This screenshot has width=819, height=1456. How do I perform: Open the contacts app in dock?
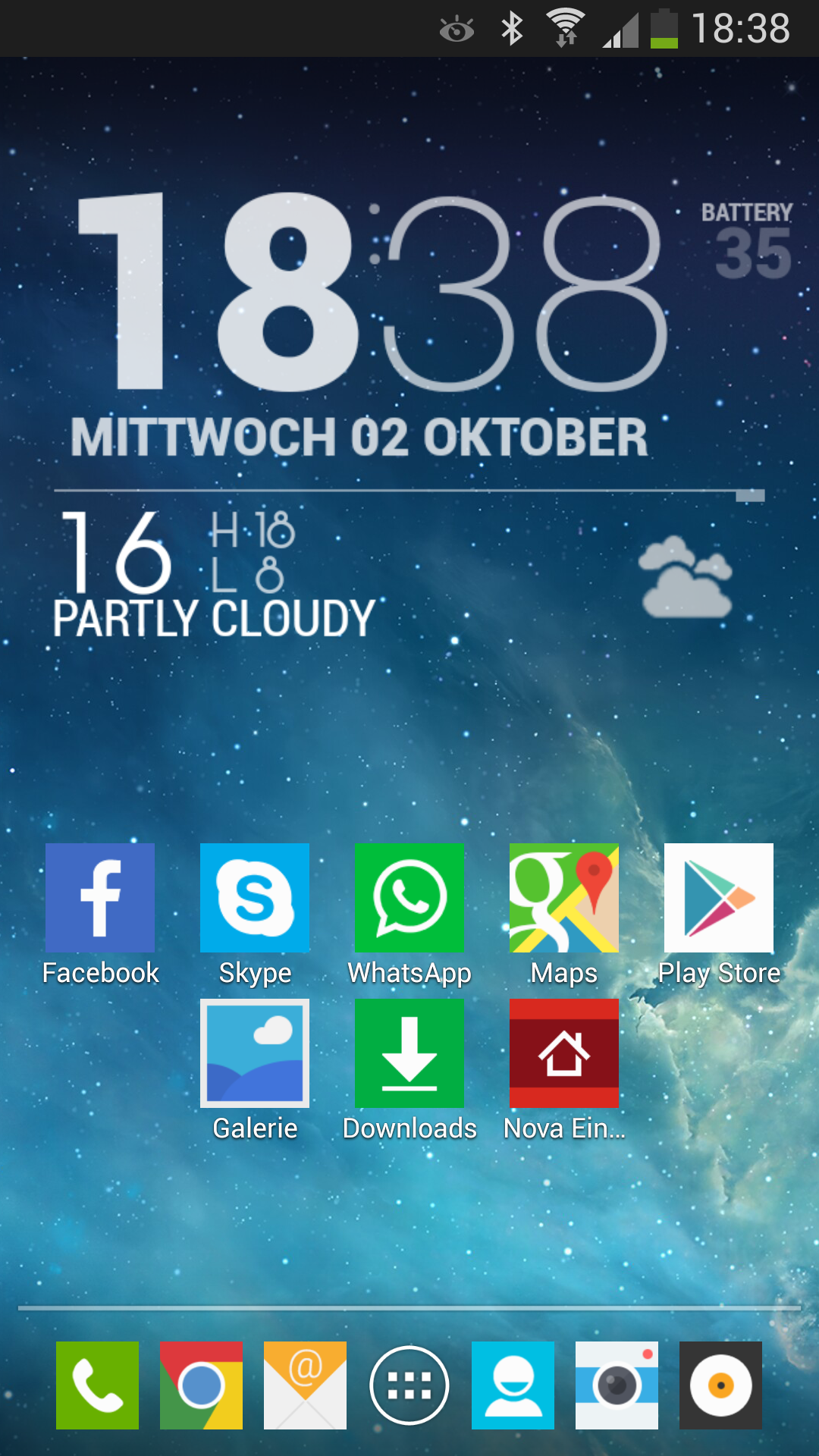pyautogui.click(x=513, y=1385)
